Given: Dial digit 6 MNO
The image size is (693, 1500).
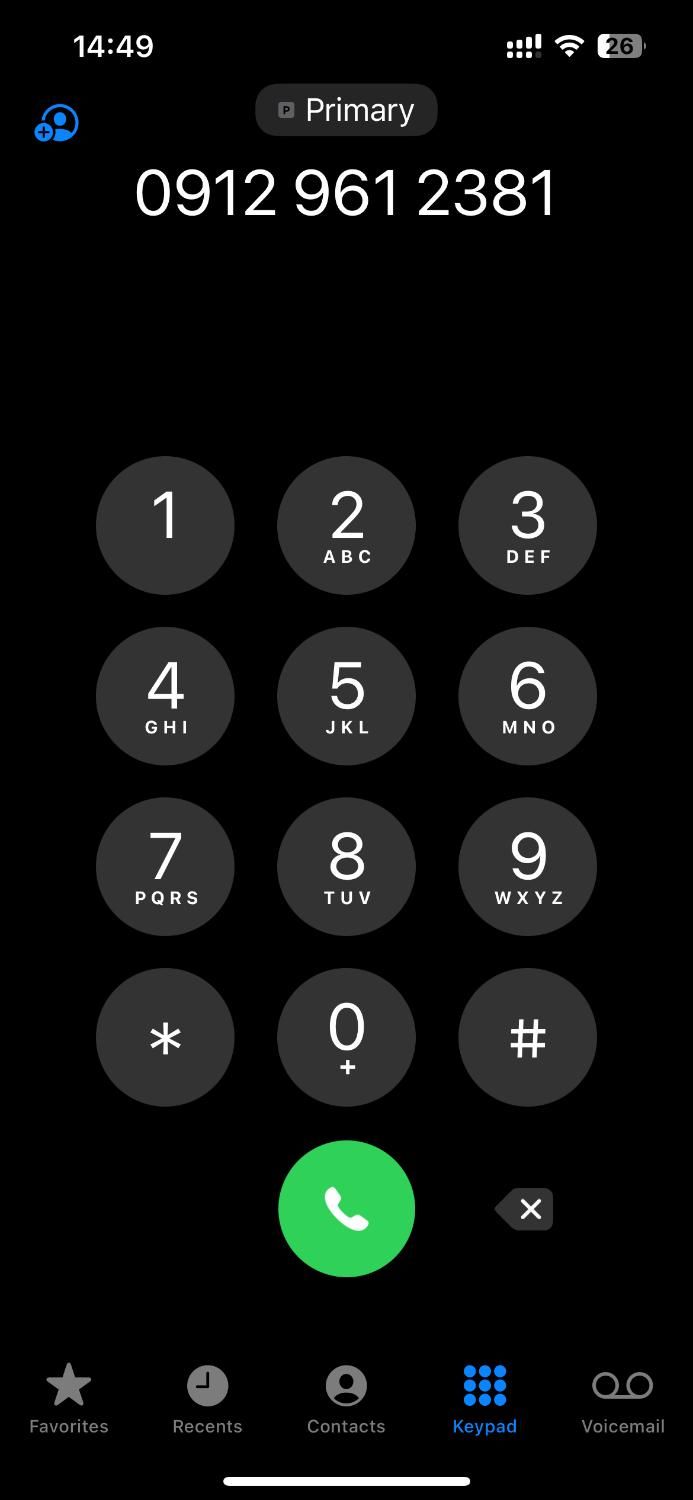Looking at the screenshot, I should (x=527, y=696).
